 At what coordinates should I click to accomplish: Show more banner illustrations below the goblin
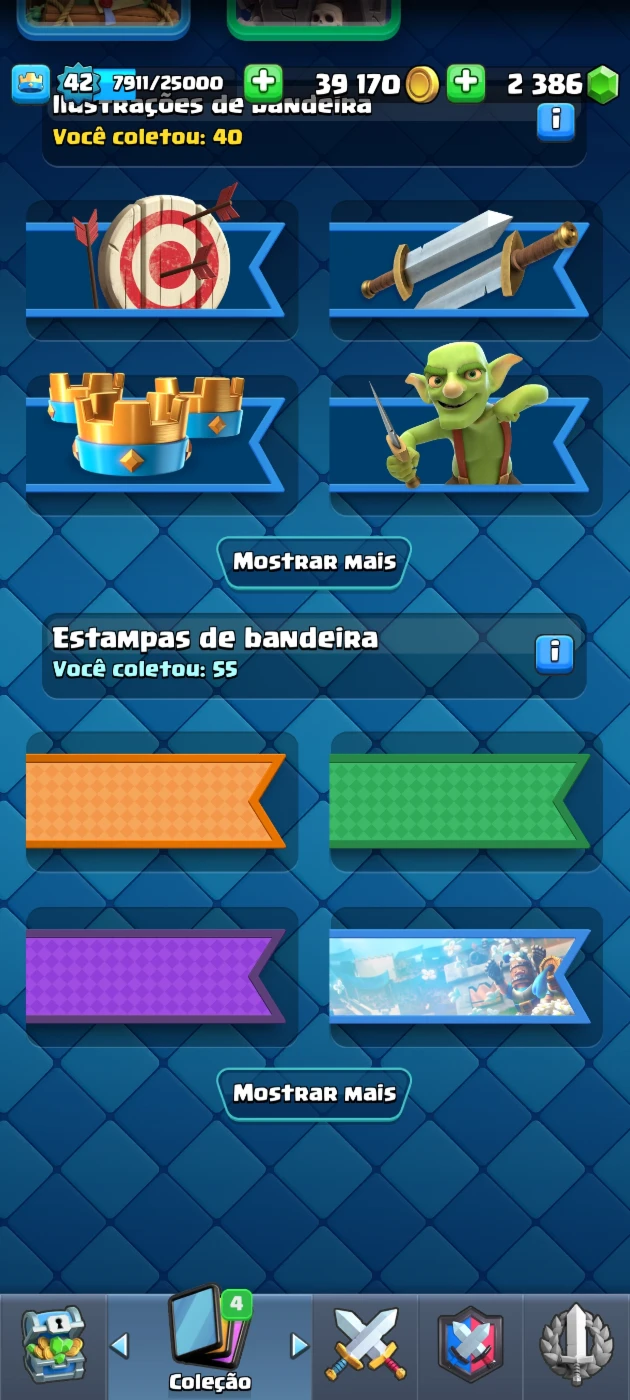point(314,561)
